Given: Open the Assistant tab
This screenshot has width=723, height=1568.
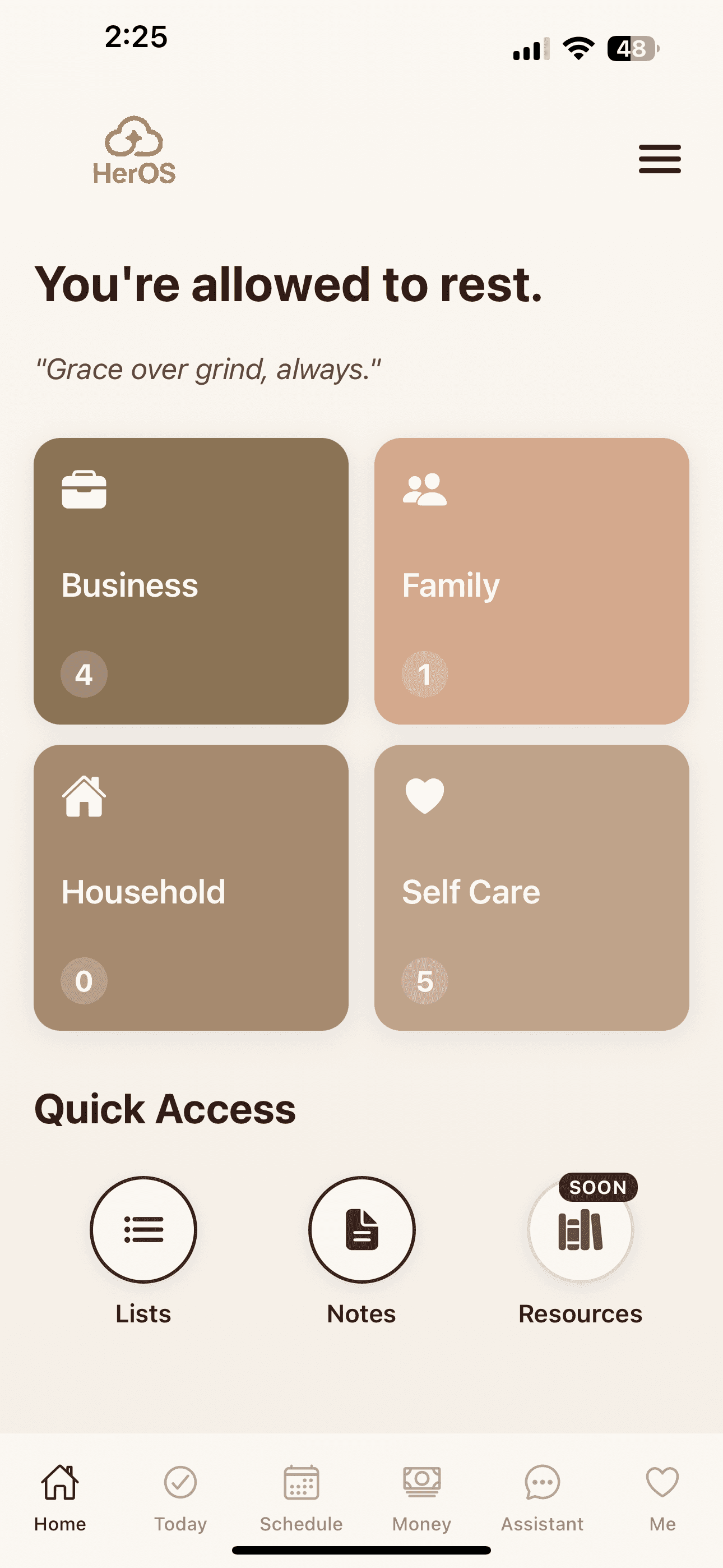Looking at the screenshot, I should (543, 1497).
